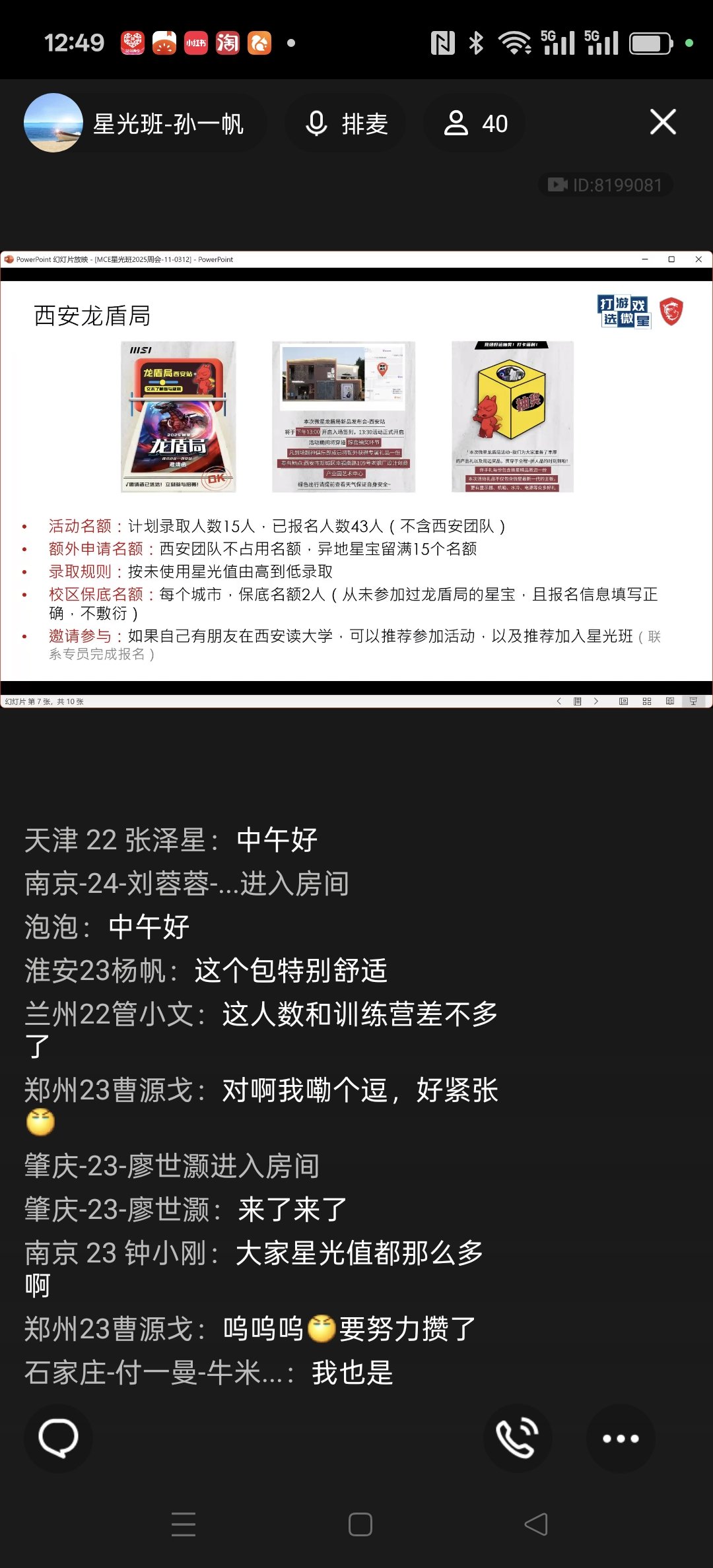Close the live room
Image resolution: width=713 pixels, height=1568 pixels.
pos(663,122)
